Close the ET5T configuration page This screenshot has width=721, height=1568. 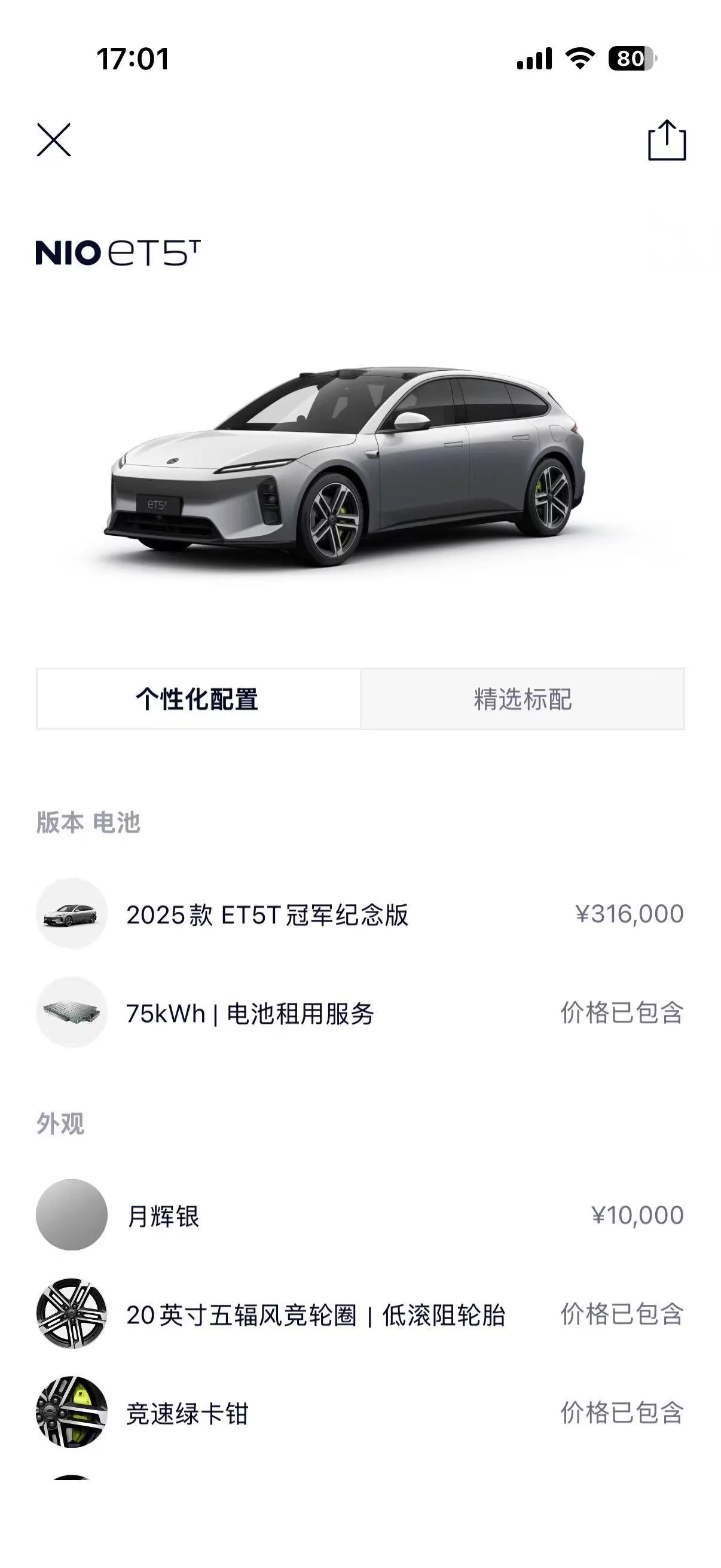(x=54, y=139)
